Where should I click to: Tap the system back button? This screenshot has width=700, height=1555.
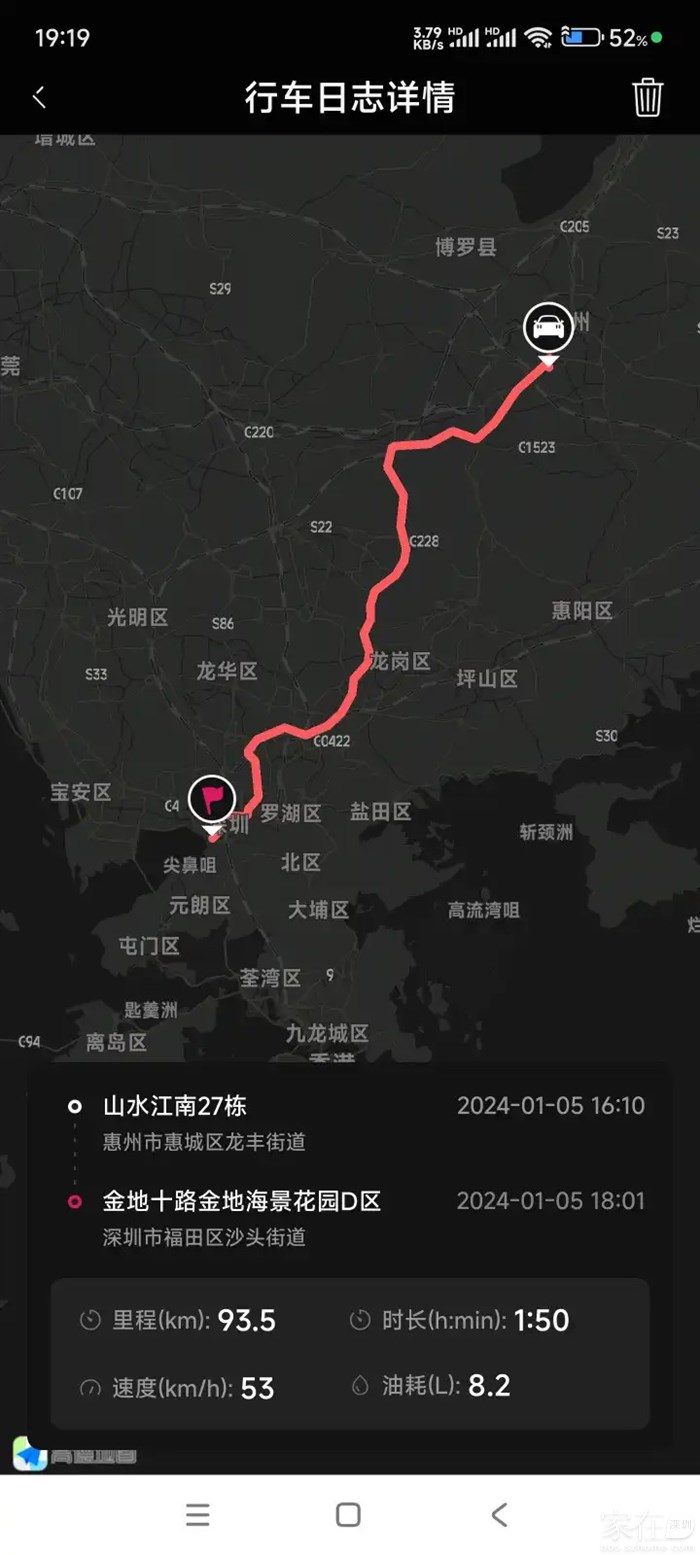499,1514
